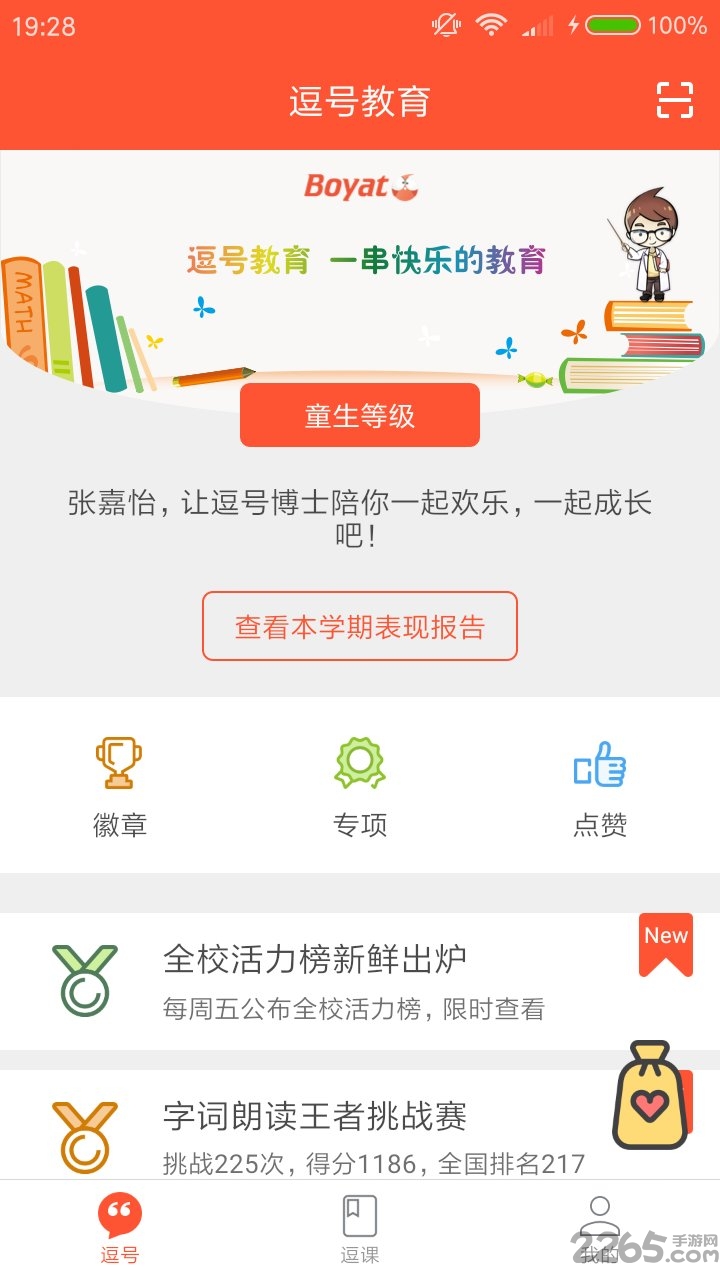
Task: Tap the floating heart bag icon
Action: tap(650, 1096)
